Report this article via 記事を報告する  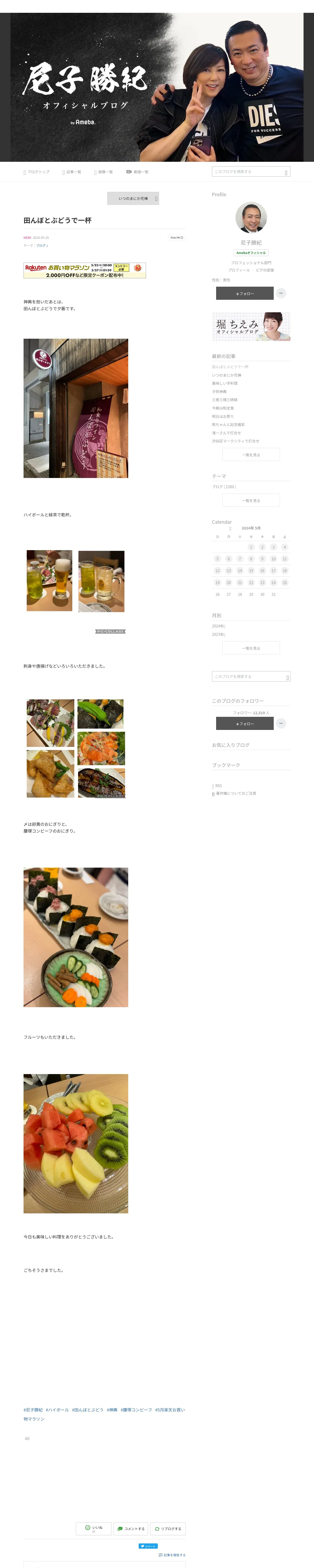pyautogui.click(x=172, y=1555)
